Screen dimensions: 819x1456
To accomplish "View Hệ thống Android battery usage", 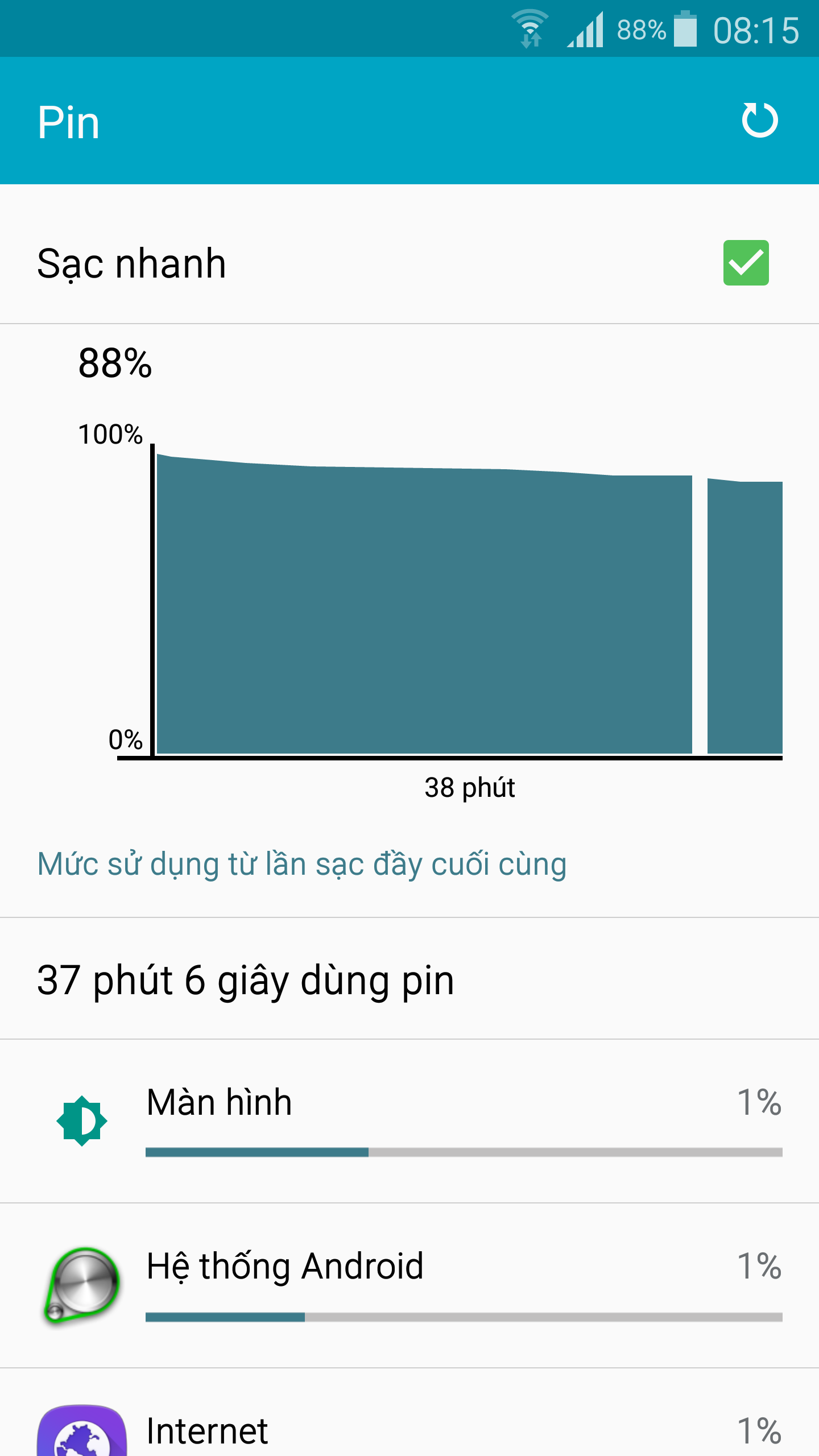I will pyautogui.click(x=409, y=1285).
